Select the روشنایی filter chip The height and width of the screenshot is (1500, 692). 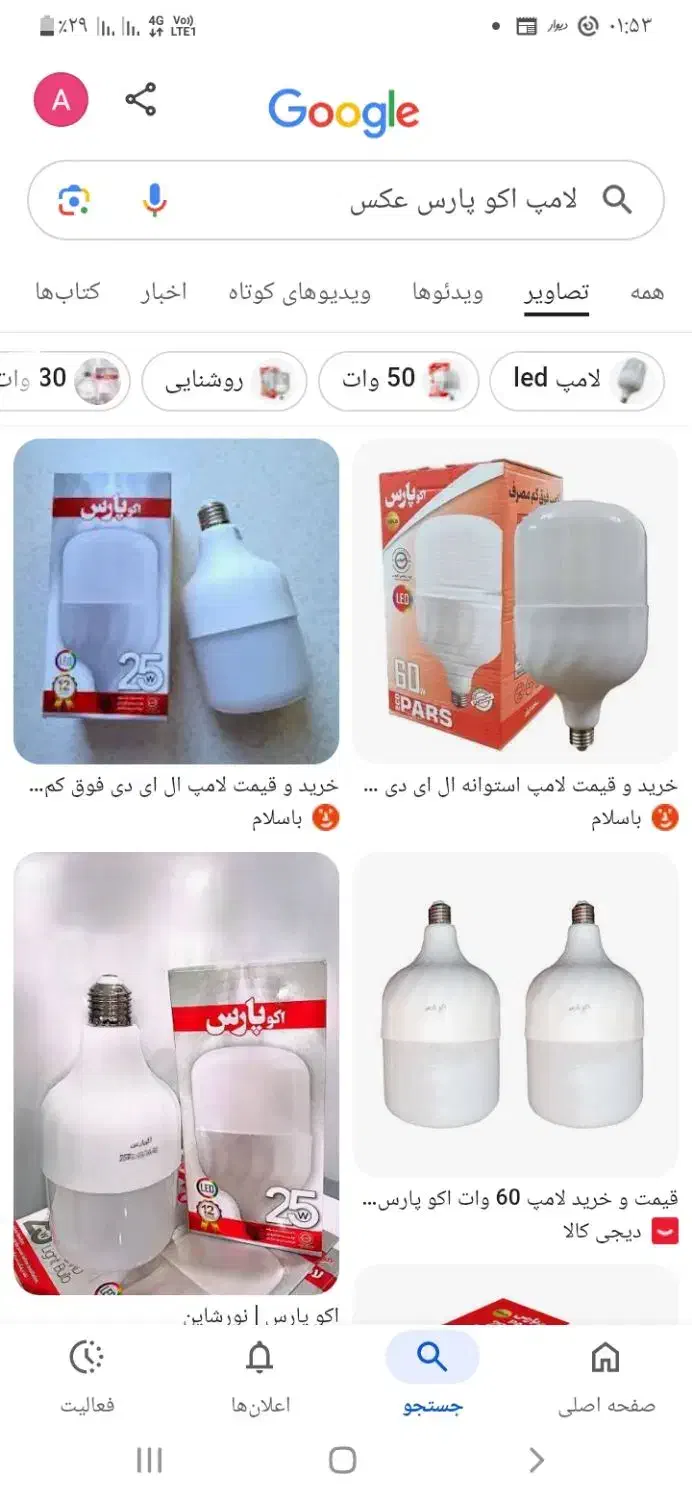pos(224,380)
